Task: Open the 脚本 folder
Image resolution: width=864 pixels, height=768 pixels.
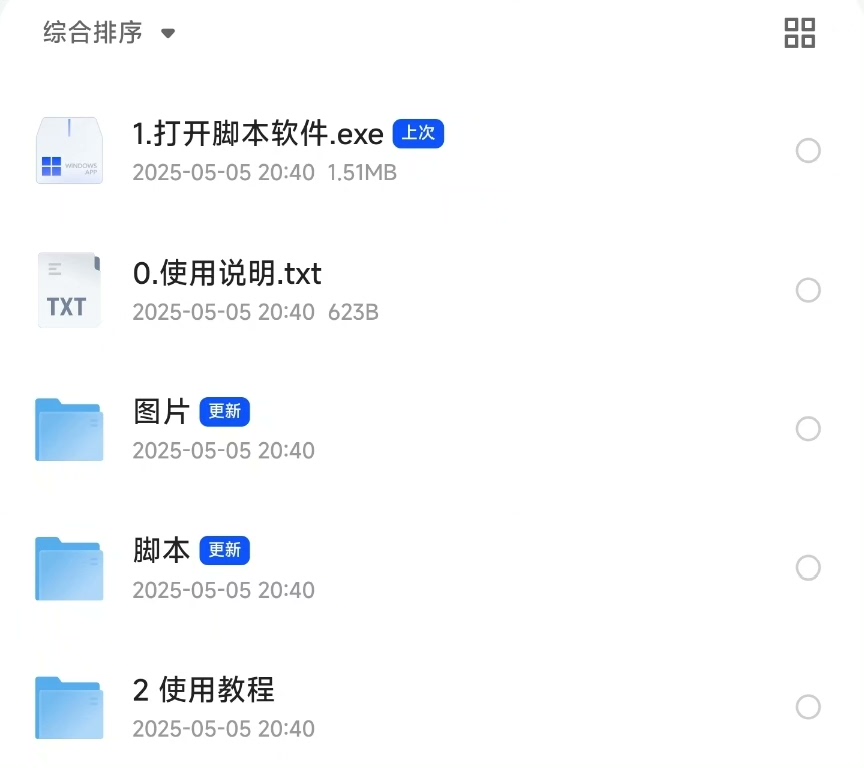Action: coord(161,551)
